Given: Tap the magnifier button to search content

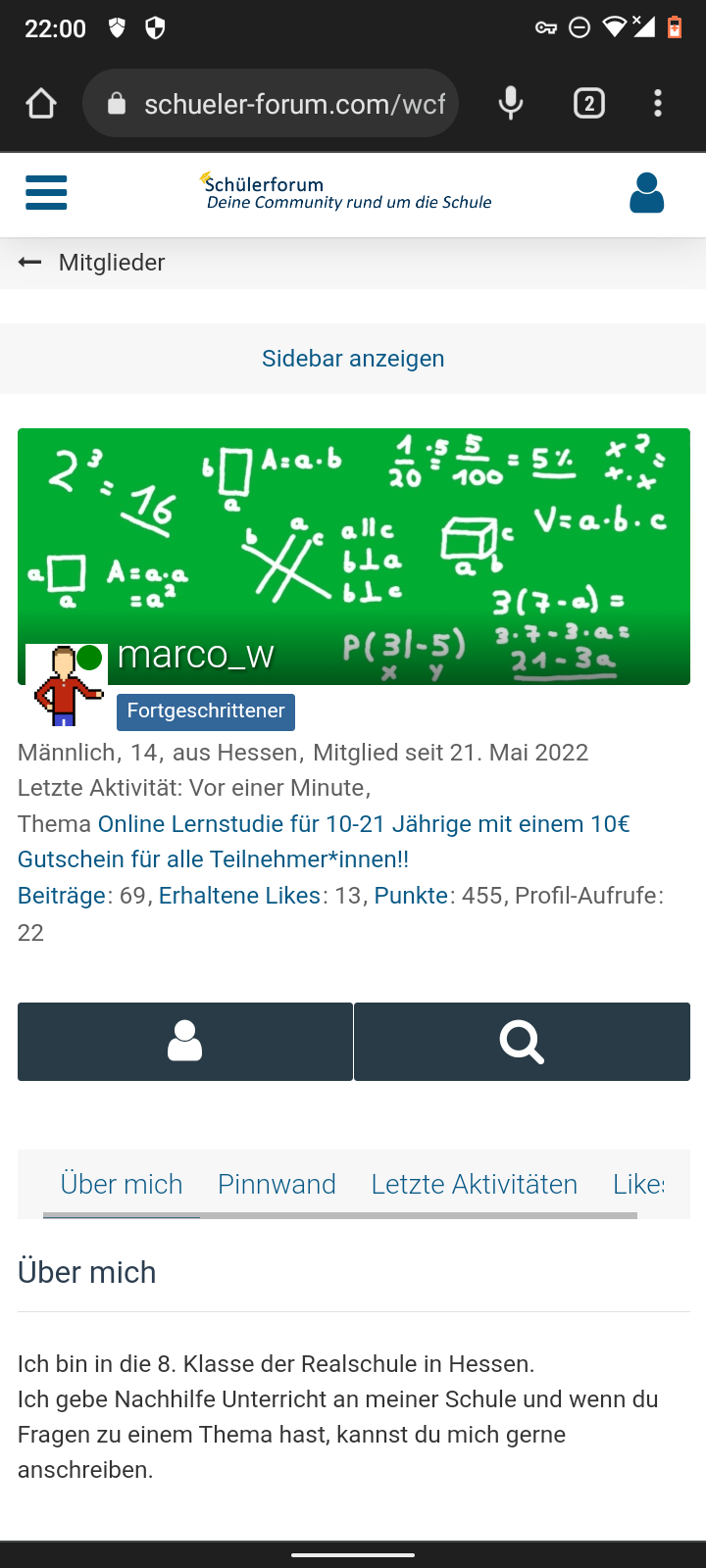Looking at the screenshot, I should [x=522, y=1042].
